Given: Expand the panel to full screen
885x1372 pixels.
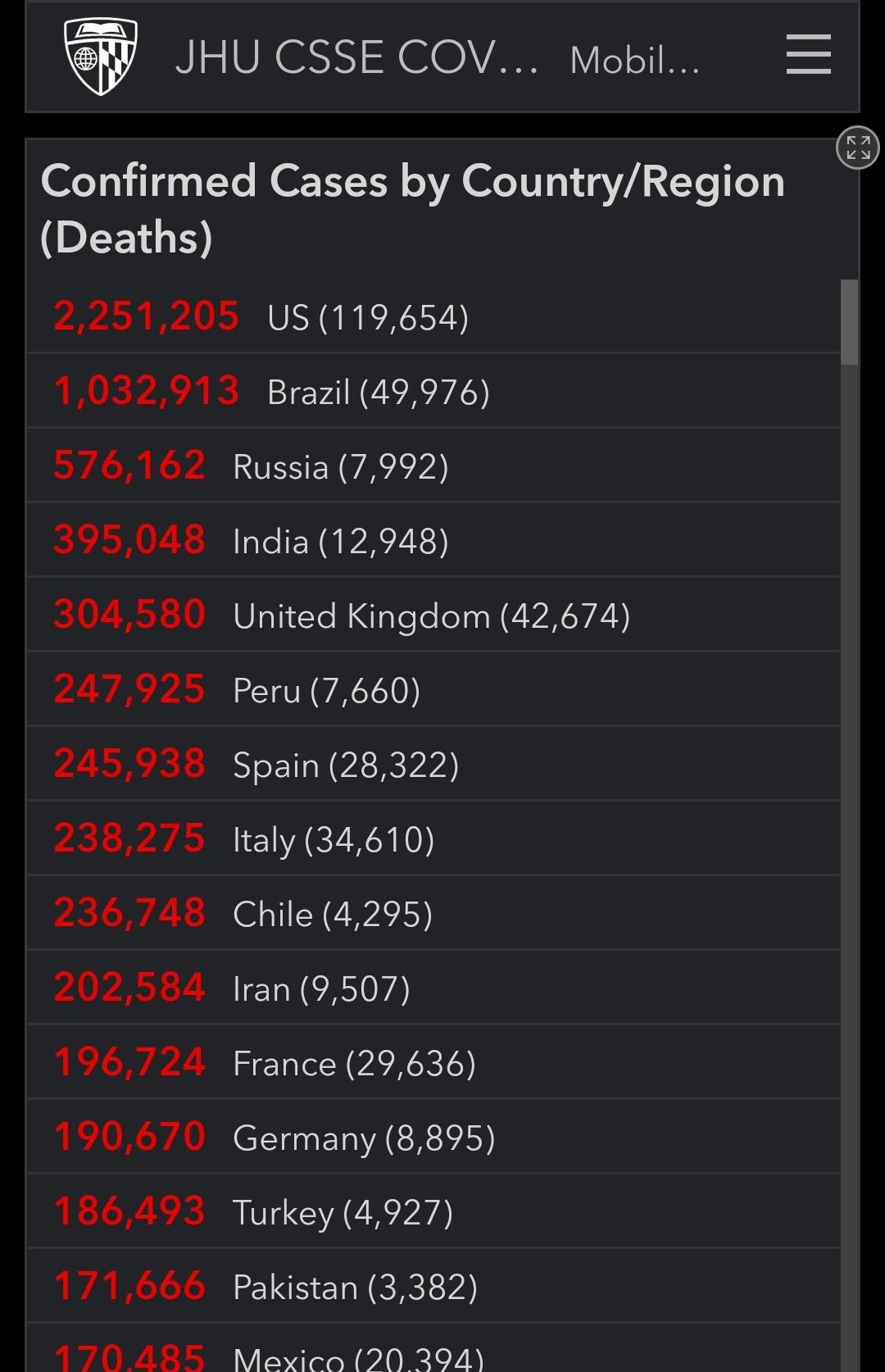Looking at the screenshot, I should 857,148.
